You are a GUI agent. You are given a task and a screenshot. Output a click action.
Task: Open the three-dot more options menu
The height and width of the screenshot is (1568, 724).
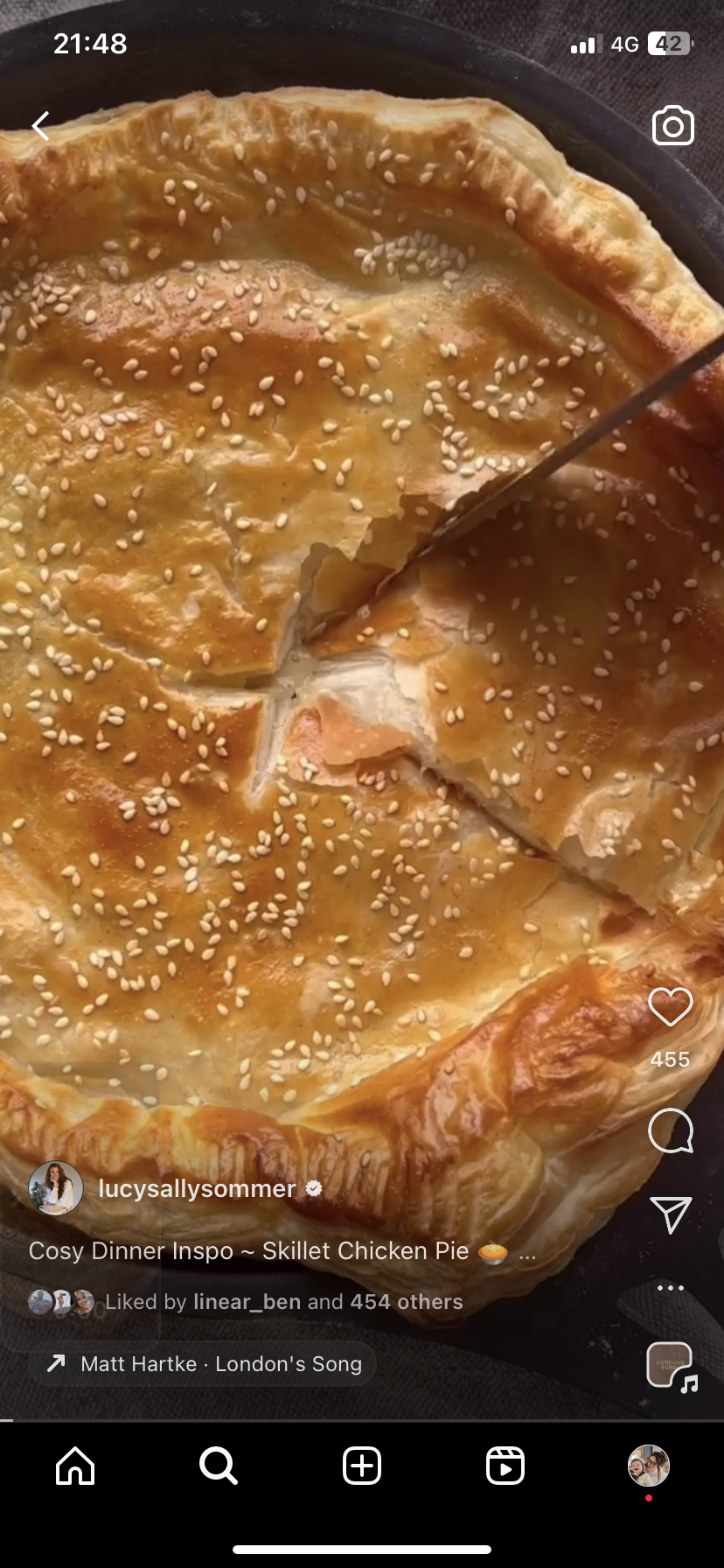coord(671,1287)
